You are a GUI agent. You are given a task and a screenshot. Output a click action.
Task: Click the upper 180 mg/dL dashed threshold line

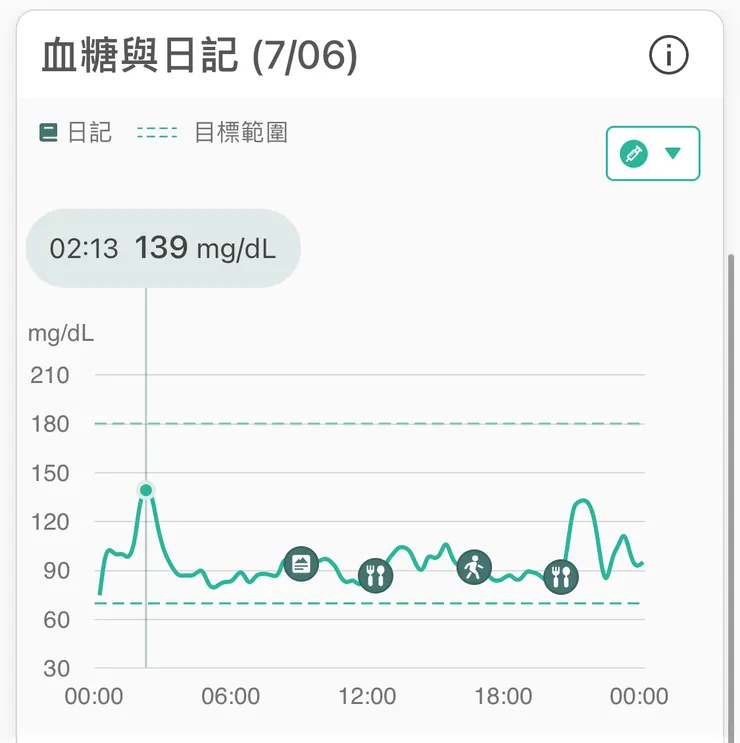tap(370, 424)
